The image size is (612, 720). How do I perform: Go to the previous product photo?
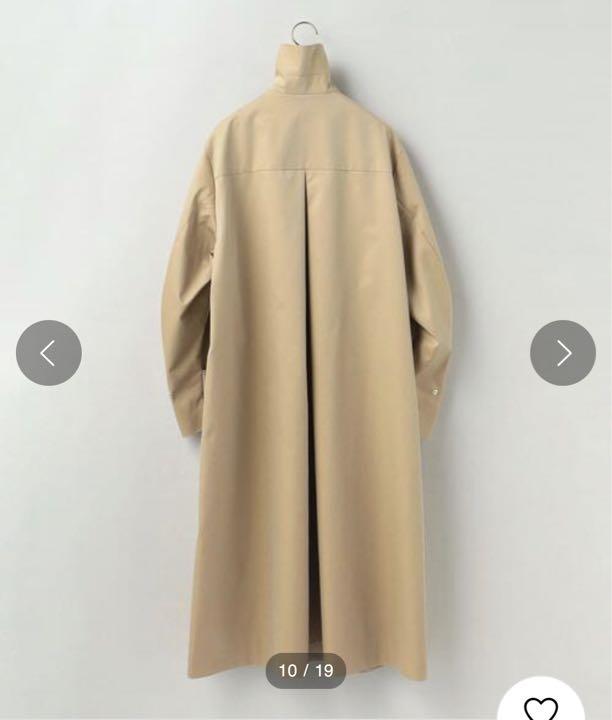pos(48,353)
